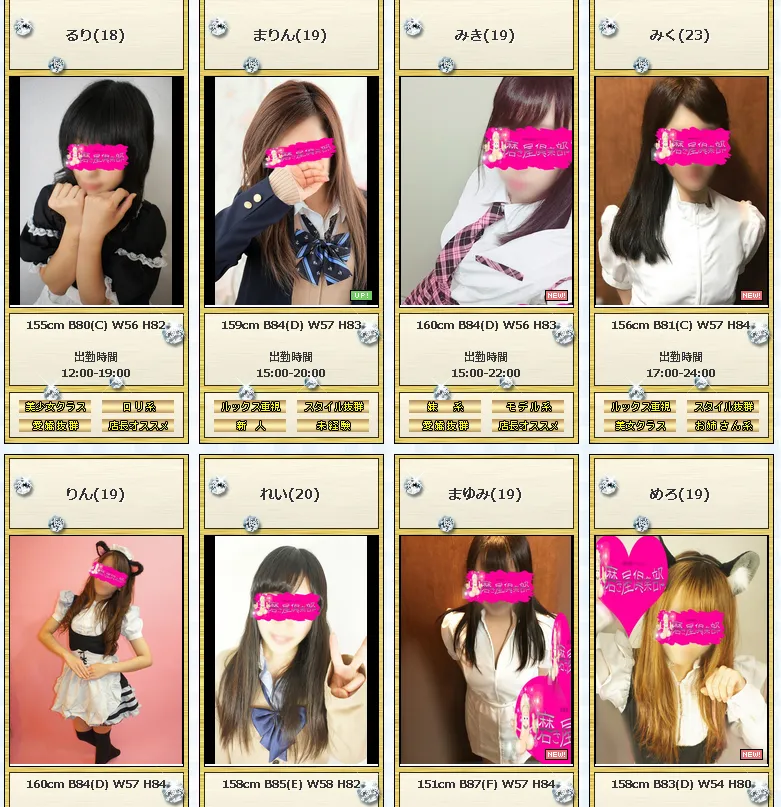Open the profile card for れい(20)
Screen dimensions: 781x807
pyautogui.click(x=291, y=650)
